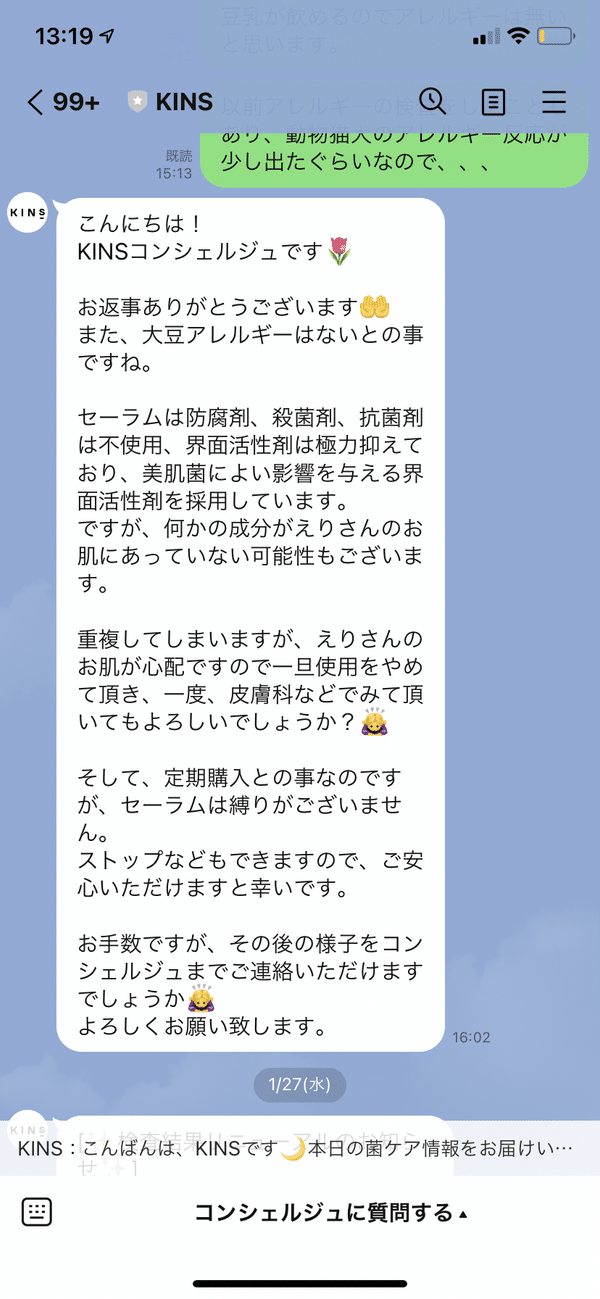
Task: Open the latest KINS message preview banner
Action: coord(300,1148)
